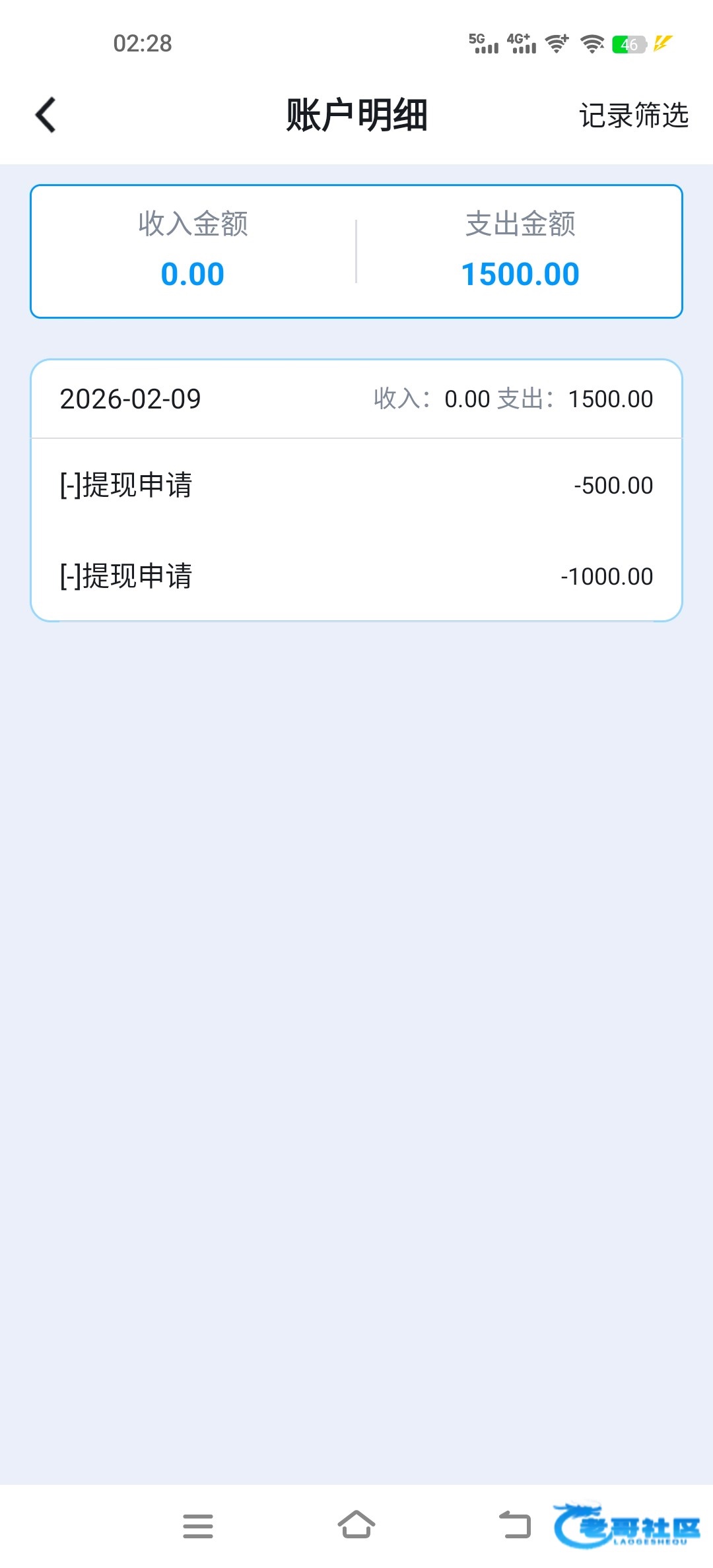
Task: Open the system recent apps menu
Action: coord(197,1526)
